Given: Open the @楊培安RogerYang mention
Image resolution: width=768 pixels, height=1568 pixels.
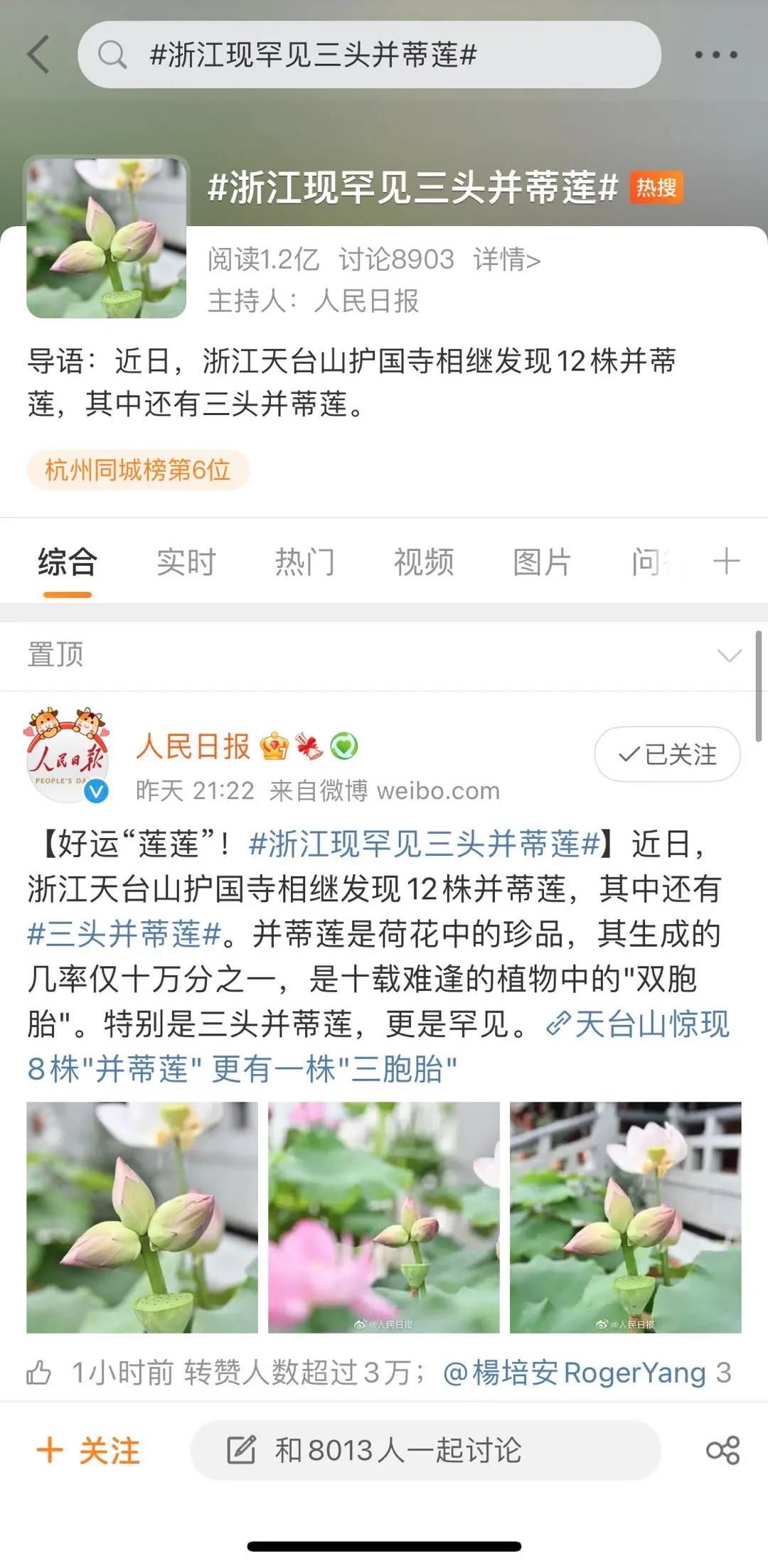Looking at the screenshot, I should point(575,1373).
